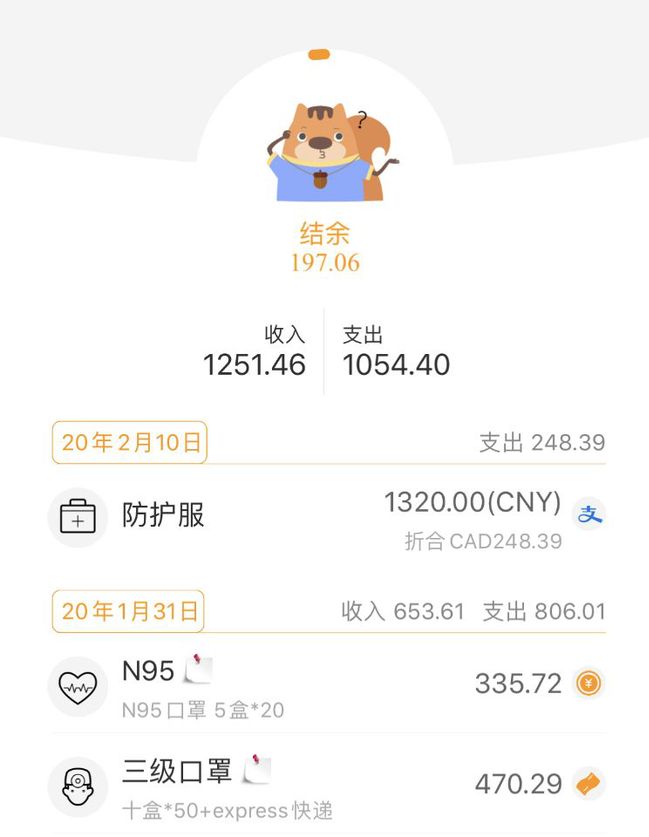
Task: Tap the orange handle at the top
Action: (320, 54)
